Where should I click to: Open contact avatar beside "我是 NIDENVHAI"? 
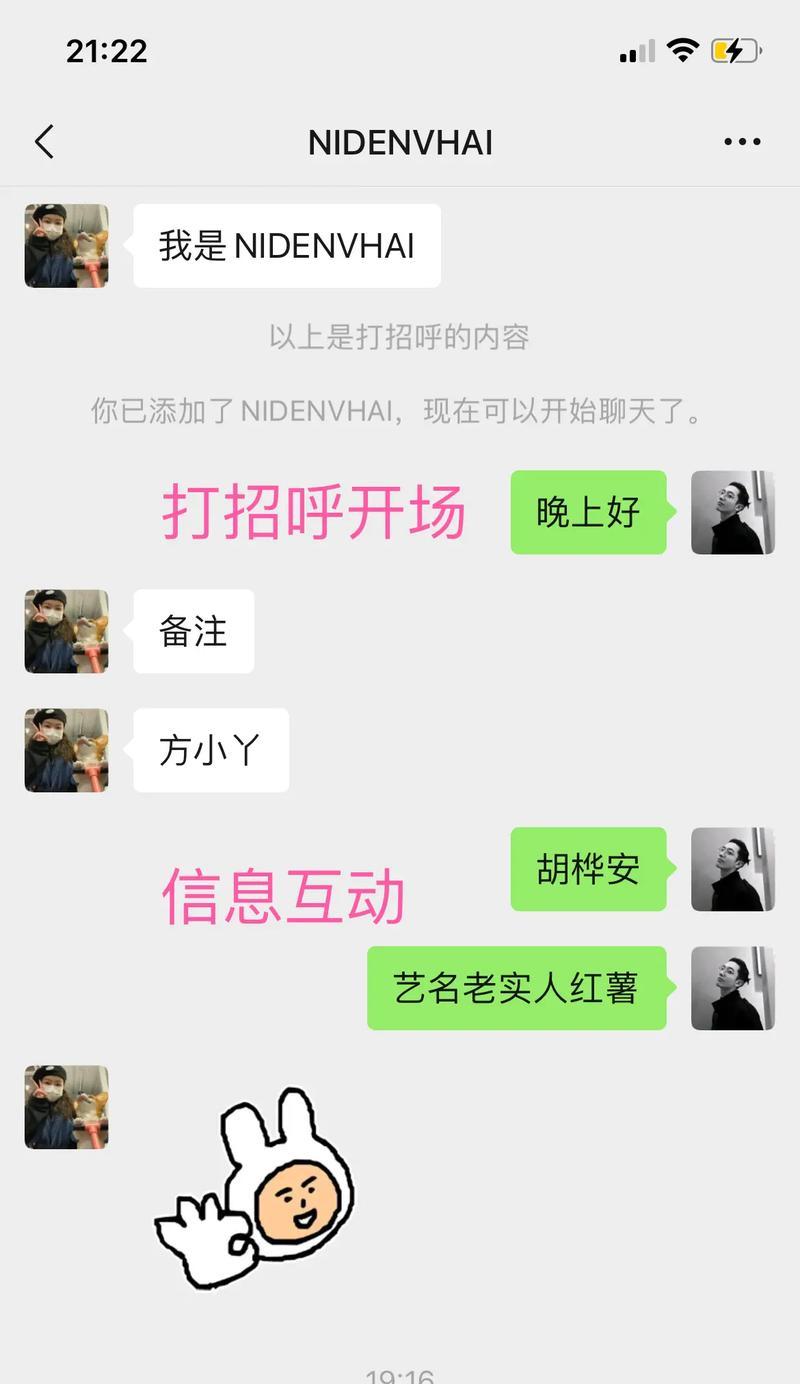pyautogui.click(x=66, y=246)
